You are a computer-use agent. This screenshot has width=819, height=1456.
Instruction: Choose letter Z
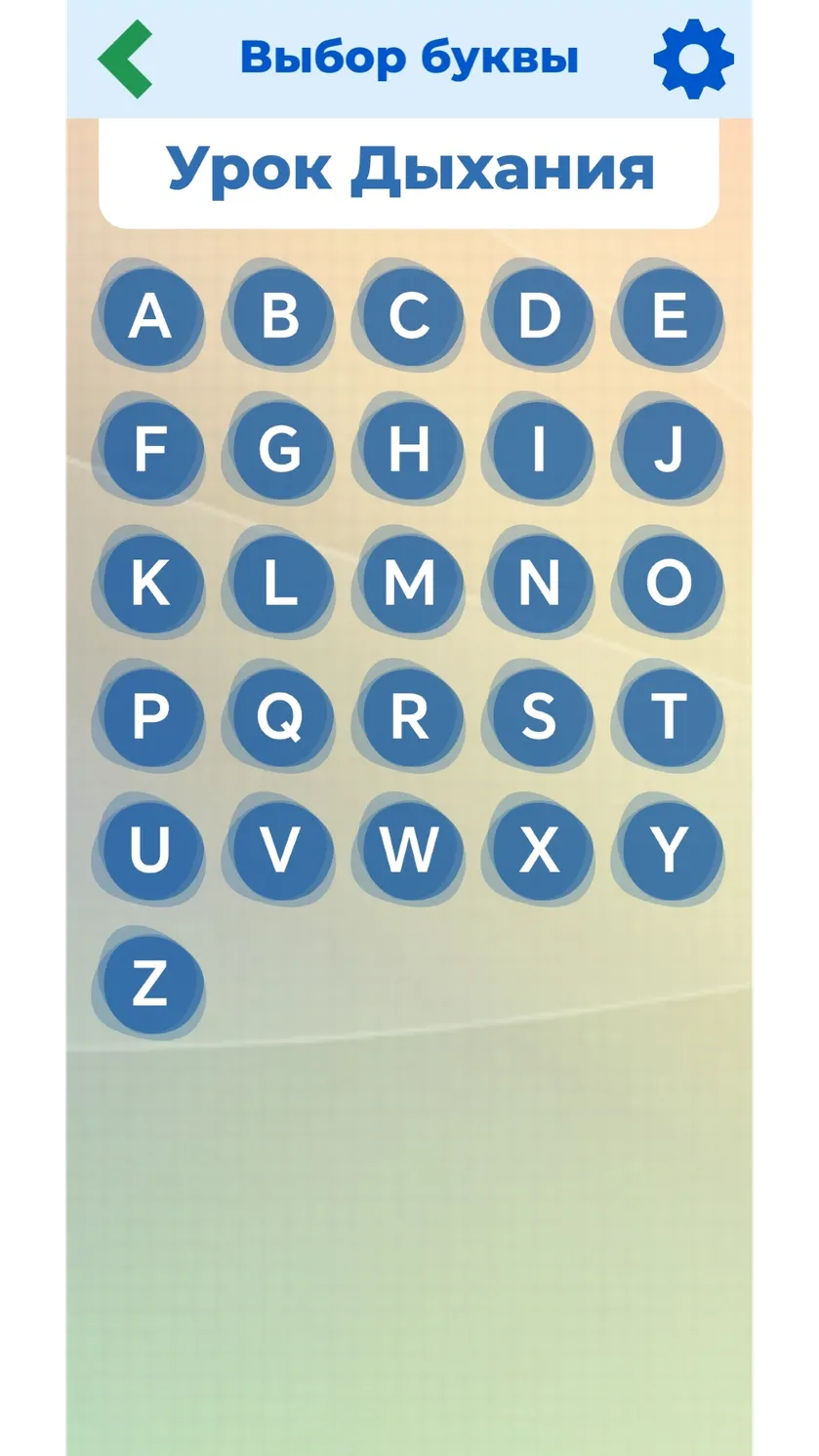point(149,984)
